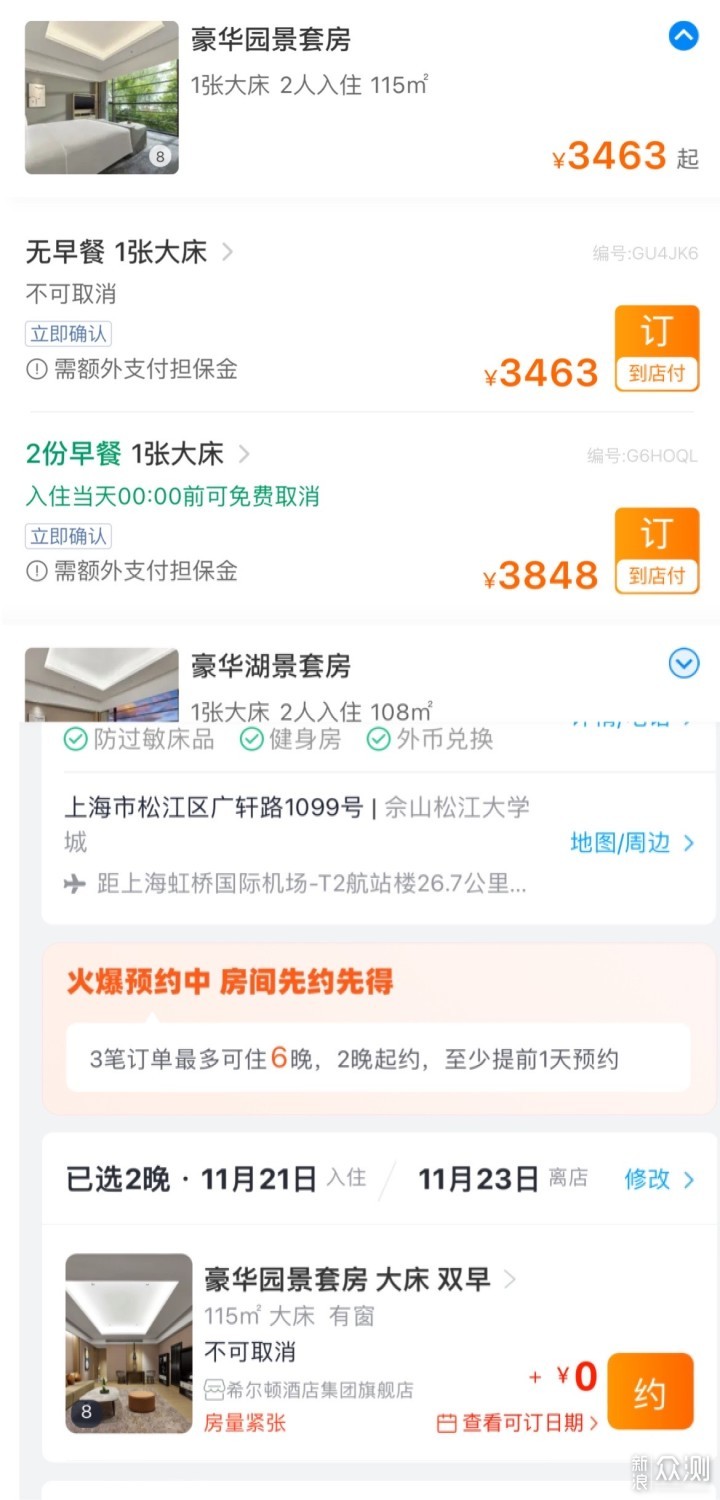Open 地图/周边 for the hotel
The height and width of the screenshot is (1500, 720).
pyautogui.click(x=631, y=842)
